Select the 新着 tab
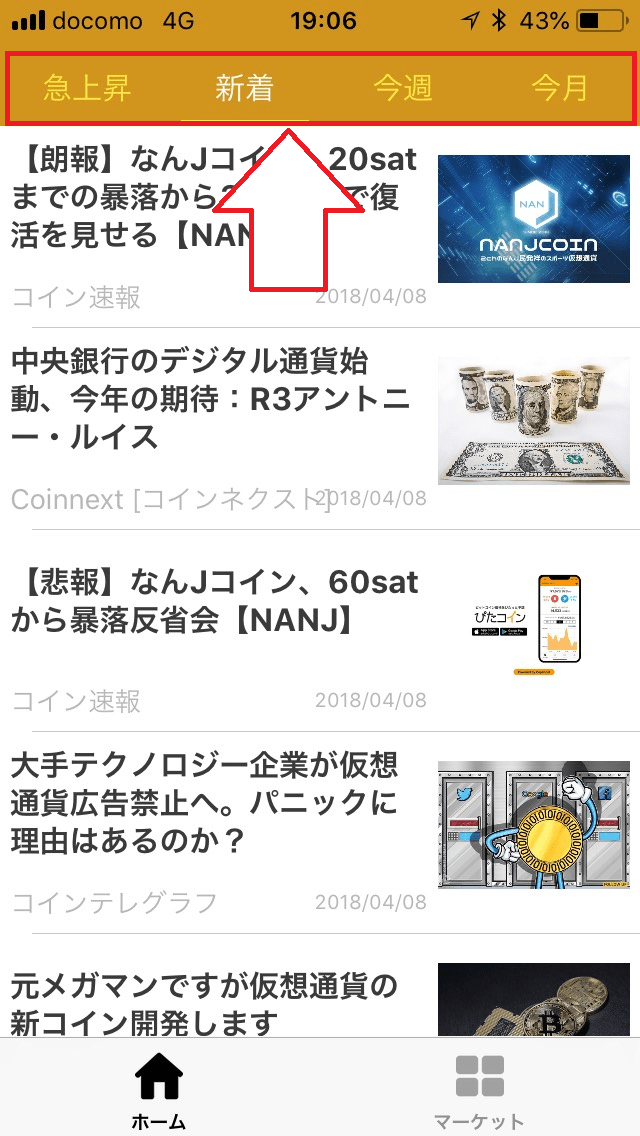Screen dimensions: 640x1136 pyautogui.click(x=245, y=88)
